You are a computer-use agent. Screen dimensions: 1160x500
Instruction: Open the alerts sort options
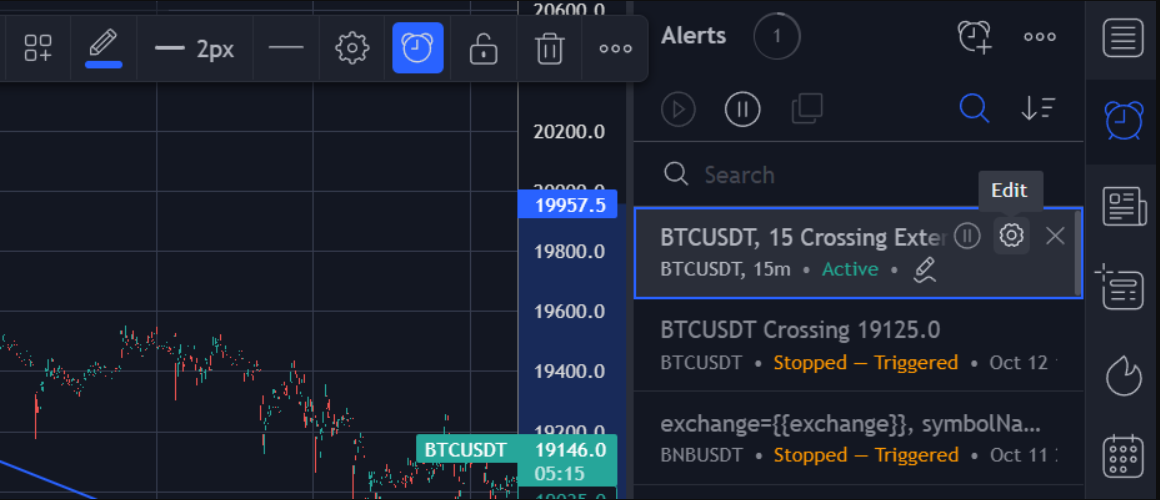click(x=1038, y=108)
